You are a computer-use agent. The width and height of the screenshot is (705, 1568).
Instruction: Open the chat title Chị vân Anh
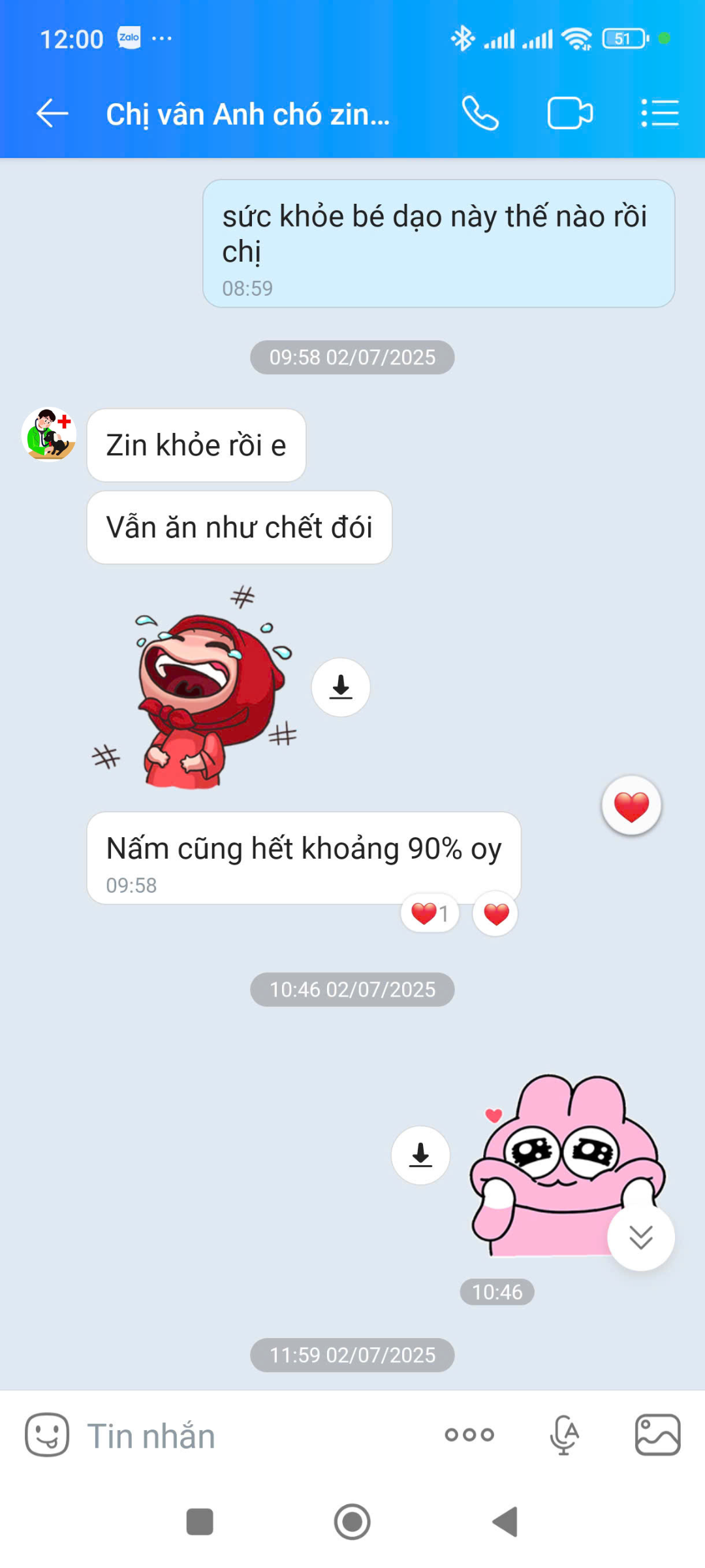tap(248, 114)
